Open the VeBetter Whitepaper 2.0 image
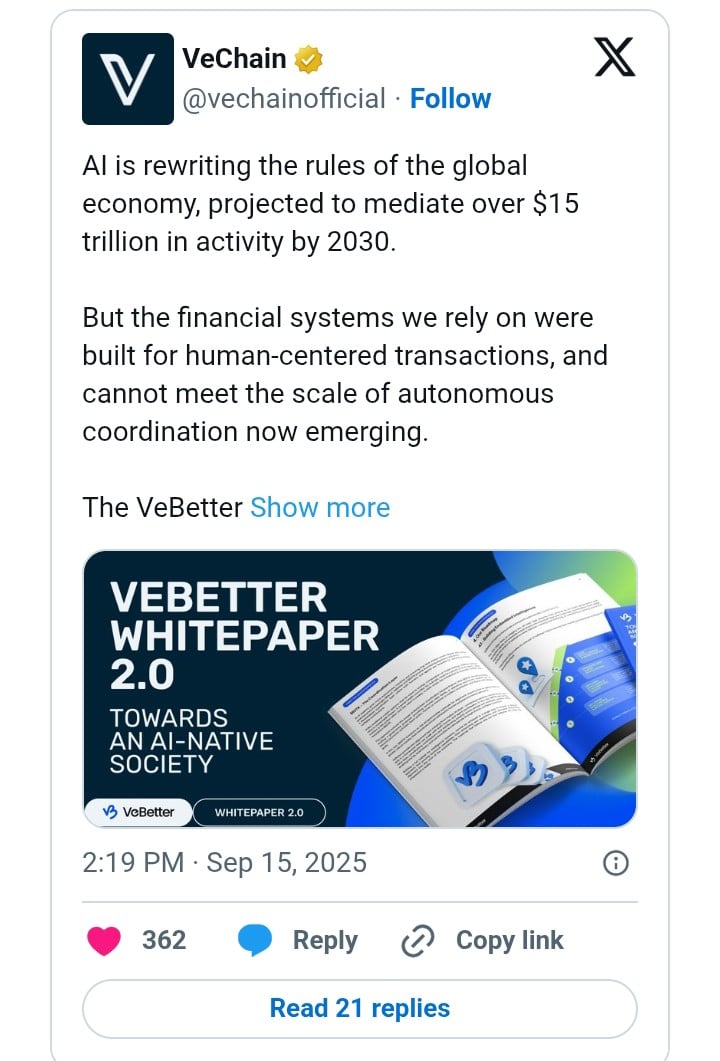 tap(360, 689)
